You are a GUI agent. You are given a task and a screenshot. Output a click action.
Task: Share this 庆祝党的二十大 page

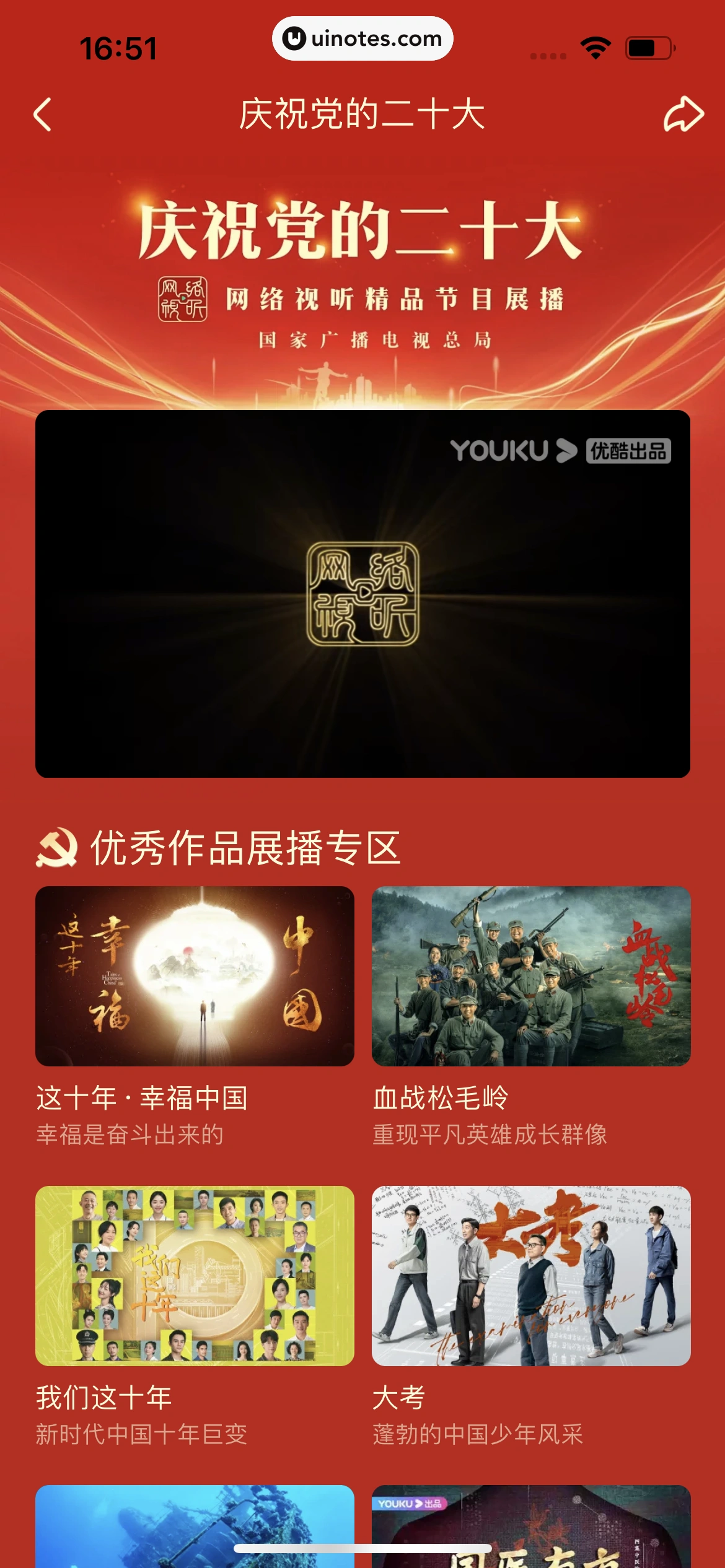coord(683,115)
